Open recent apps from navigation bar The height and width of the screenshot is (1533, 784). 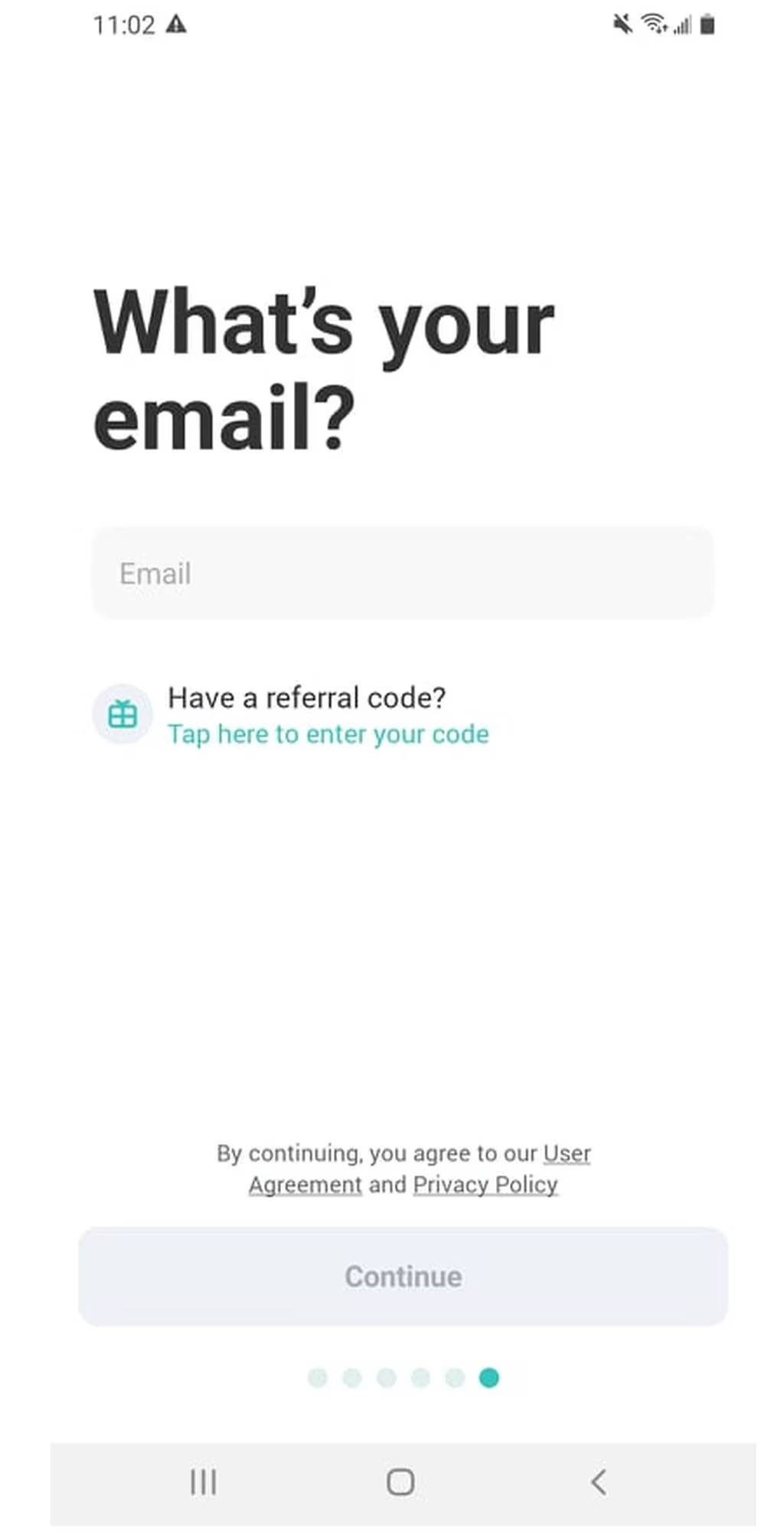coord(203,1482)
